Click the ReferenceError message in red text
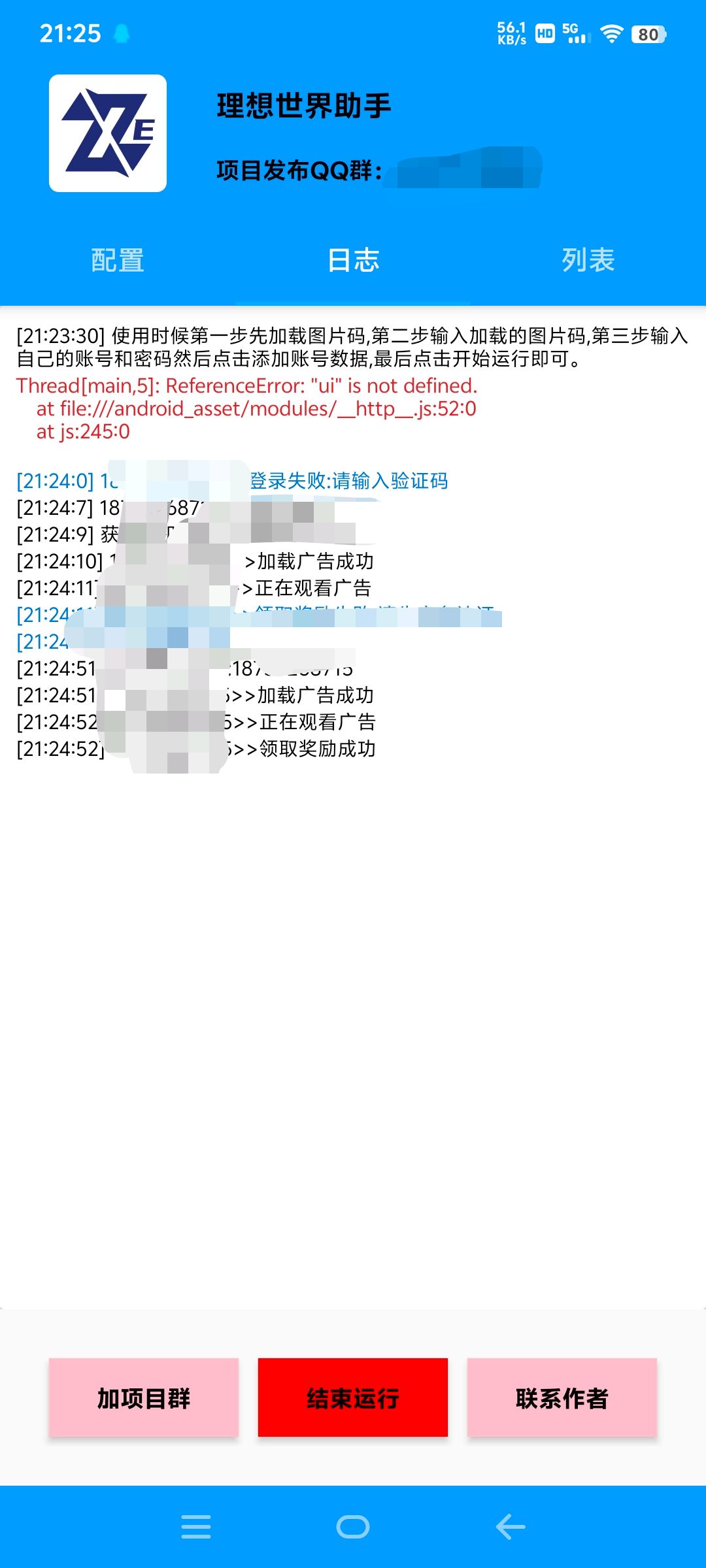This screenshot has width=706, height=1568. (x=248, y=388)
